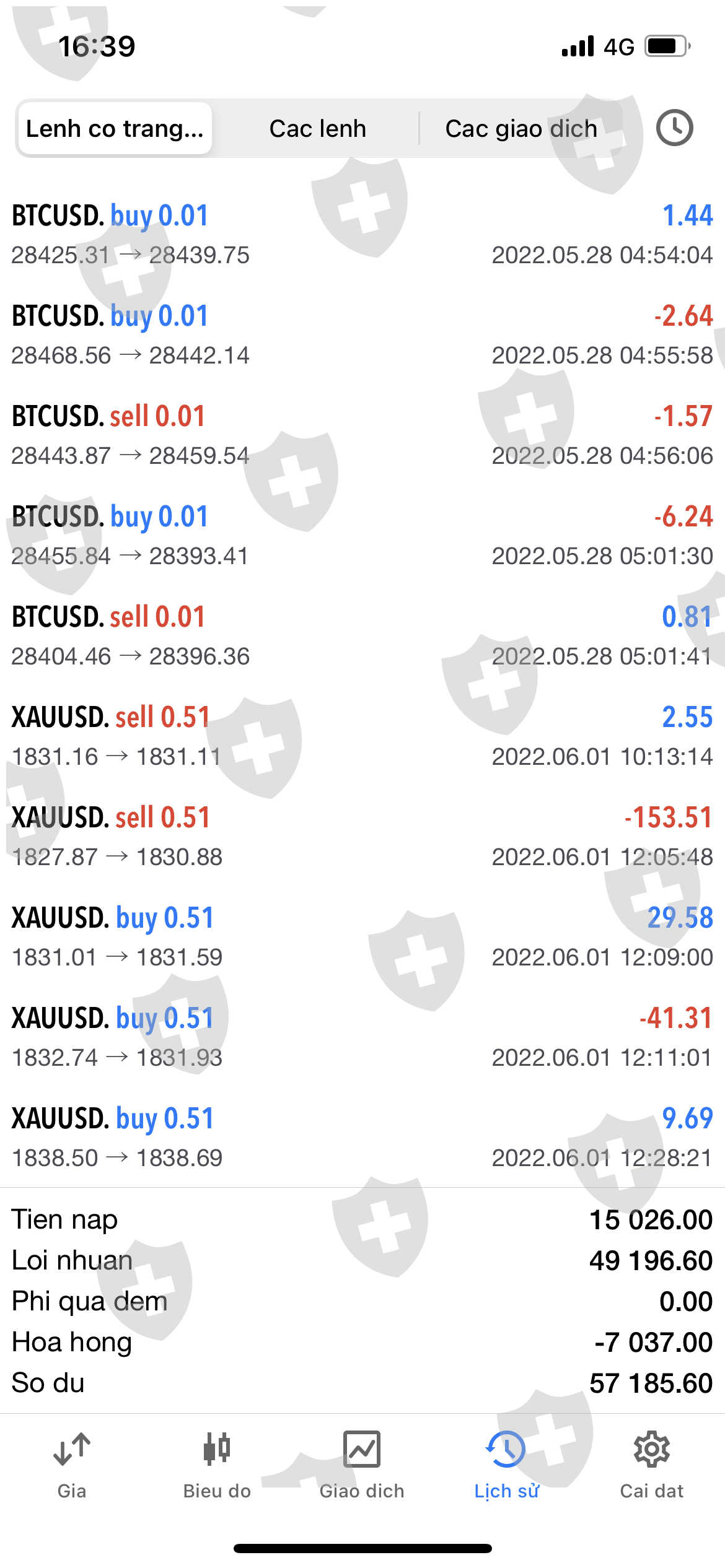
Task: Open the Giao dich tab
Action: point(362,1465)
